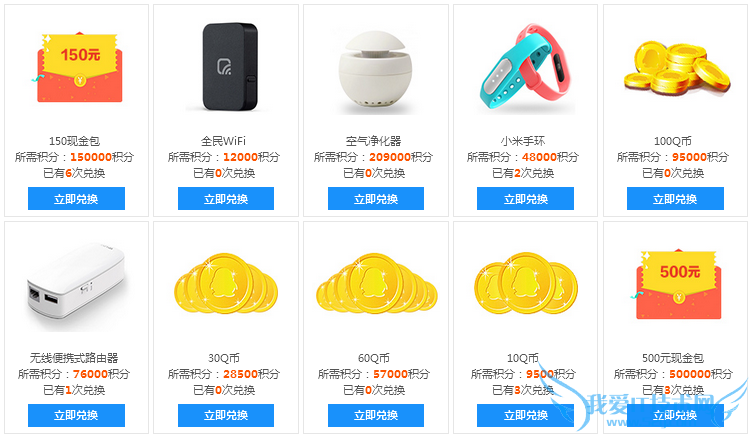Redeem the 10Q币 reward
The height and width of the screenshot is (437, 754).
525,415
